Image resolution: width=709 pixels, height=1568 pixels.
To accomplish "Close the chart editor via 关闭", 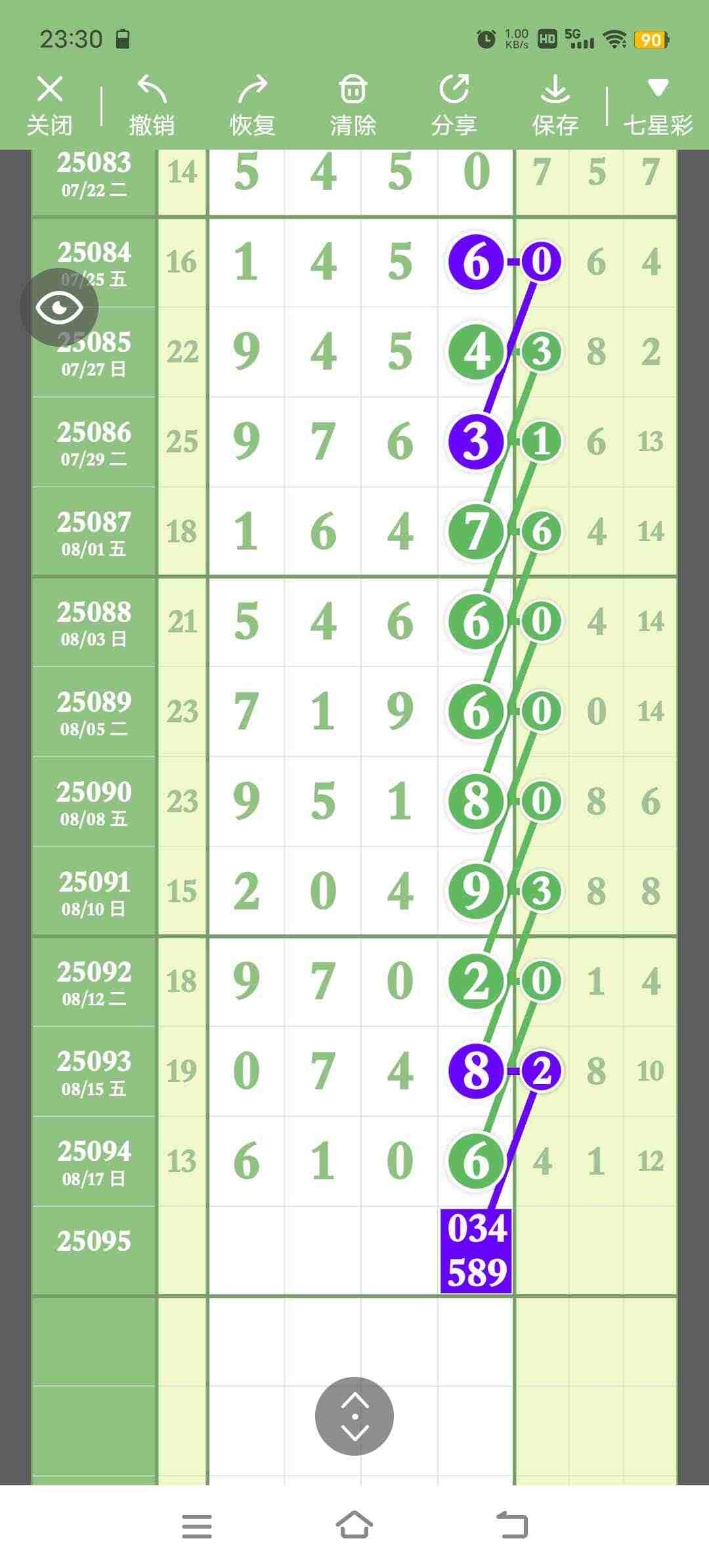I will [50, 105].
